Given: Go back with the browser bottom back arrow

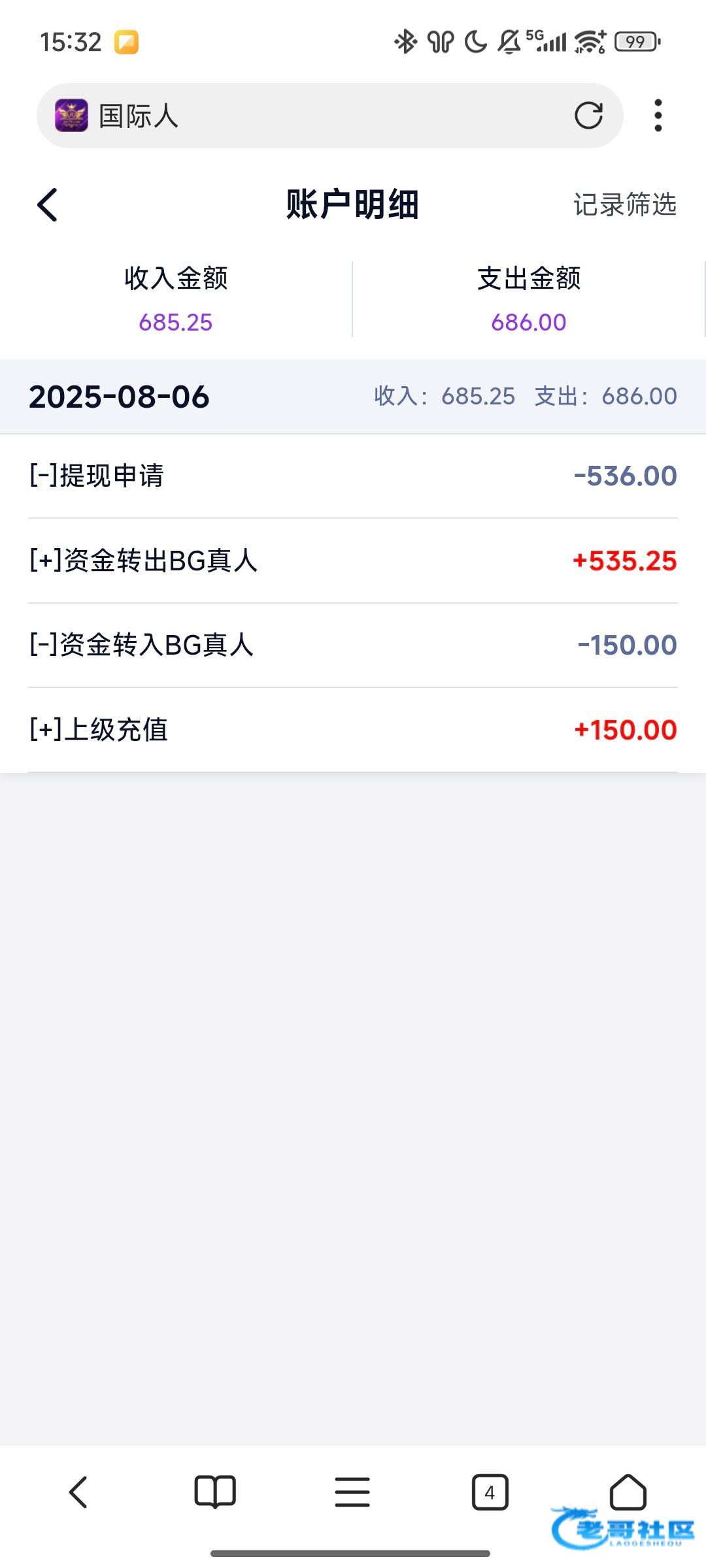Looking at the screenshot, I should coord(78,1492).
